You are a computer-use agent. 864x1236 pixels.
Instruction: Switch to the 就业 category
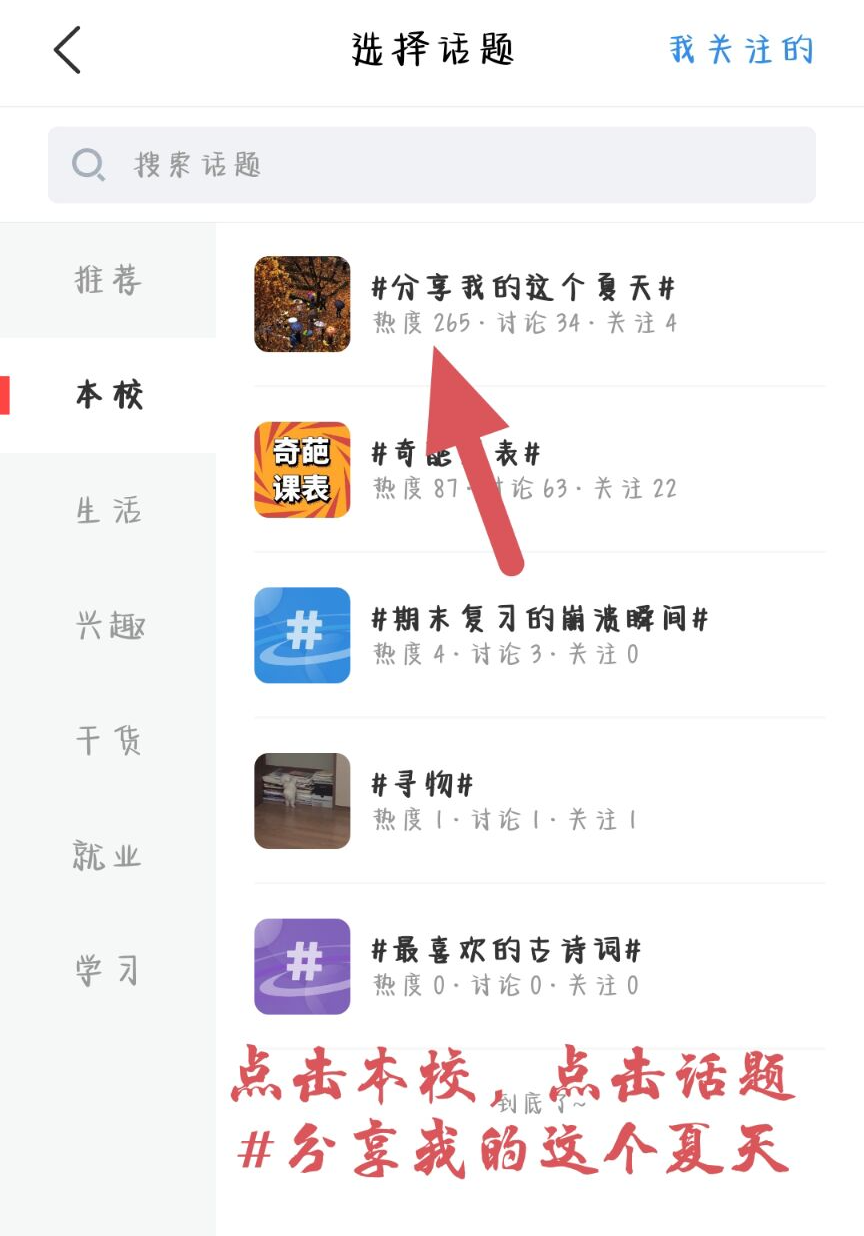(108, 856)
